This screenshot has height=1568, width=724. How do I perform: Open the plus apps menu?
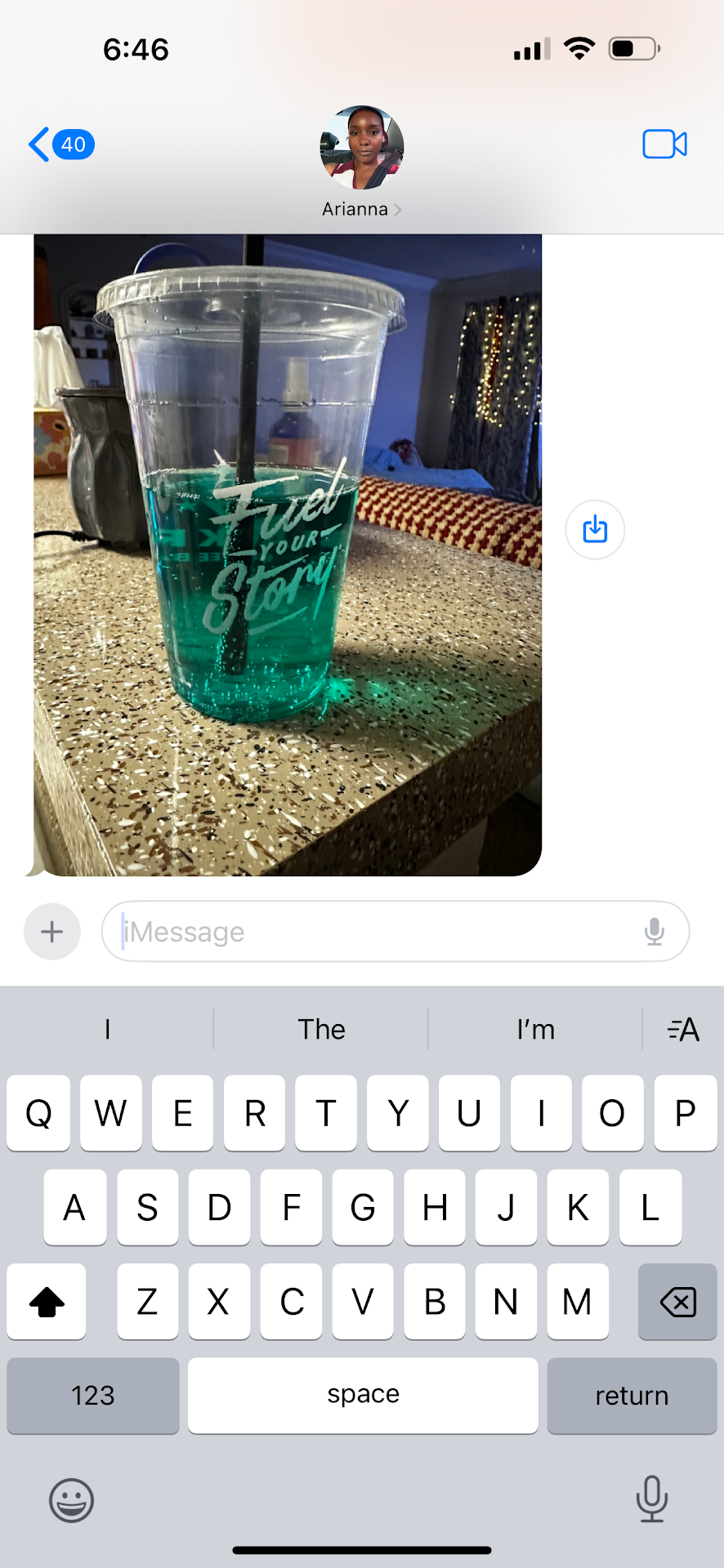click(x=52, y=932)
